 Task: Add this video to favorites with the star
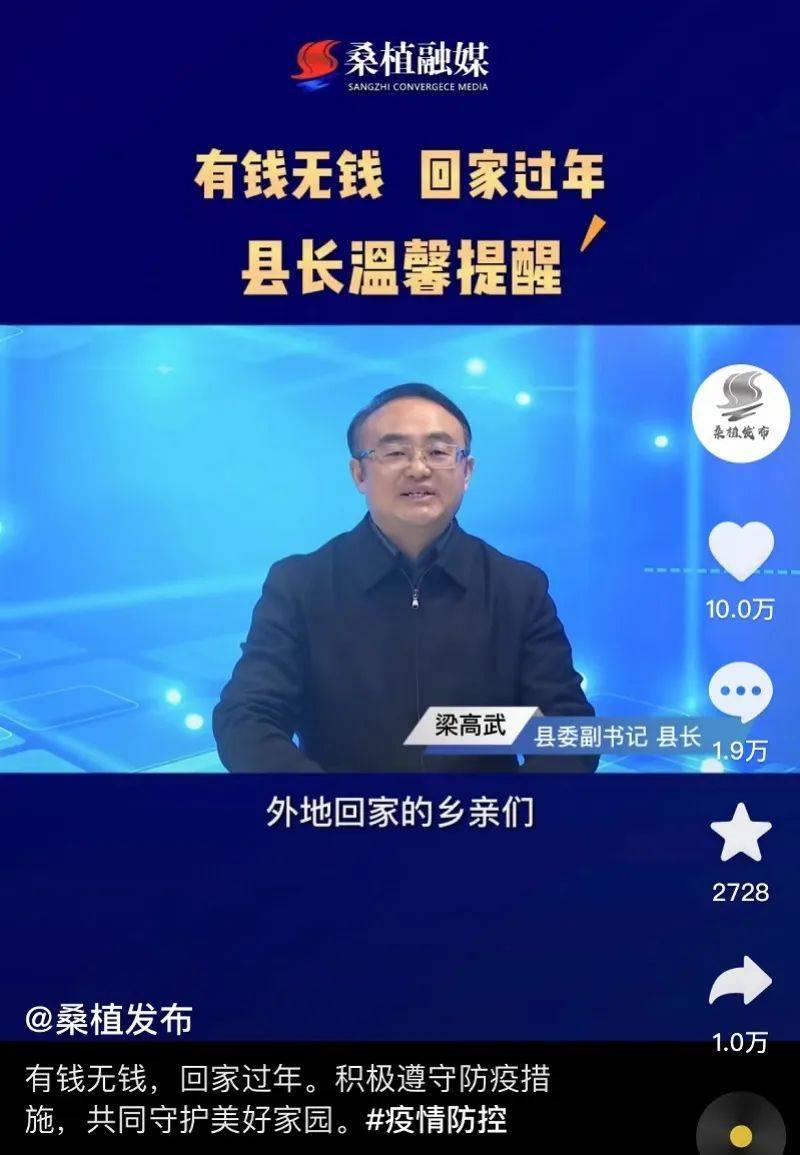[741, 835]
